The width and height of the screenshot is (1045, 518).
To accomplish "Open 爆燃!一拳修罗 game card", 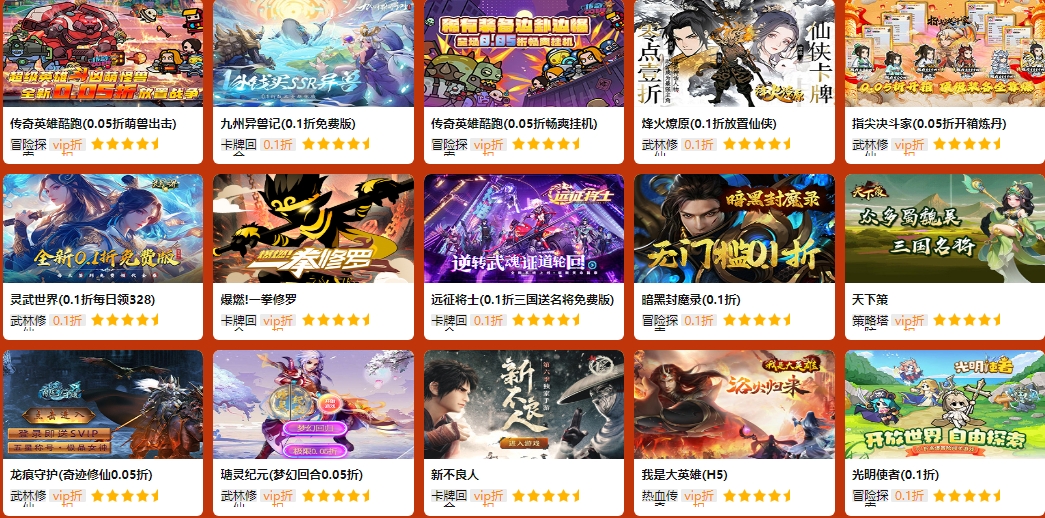I will pyautogui.click(x=313, y=230).
